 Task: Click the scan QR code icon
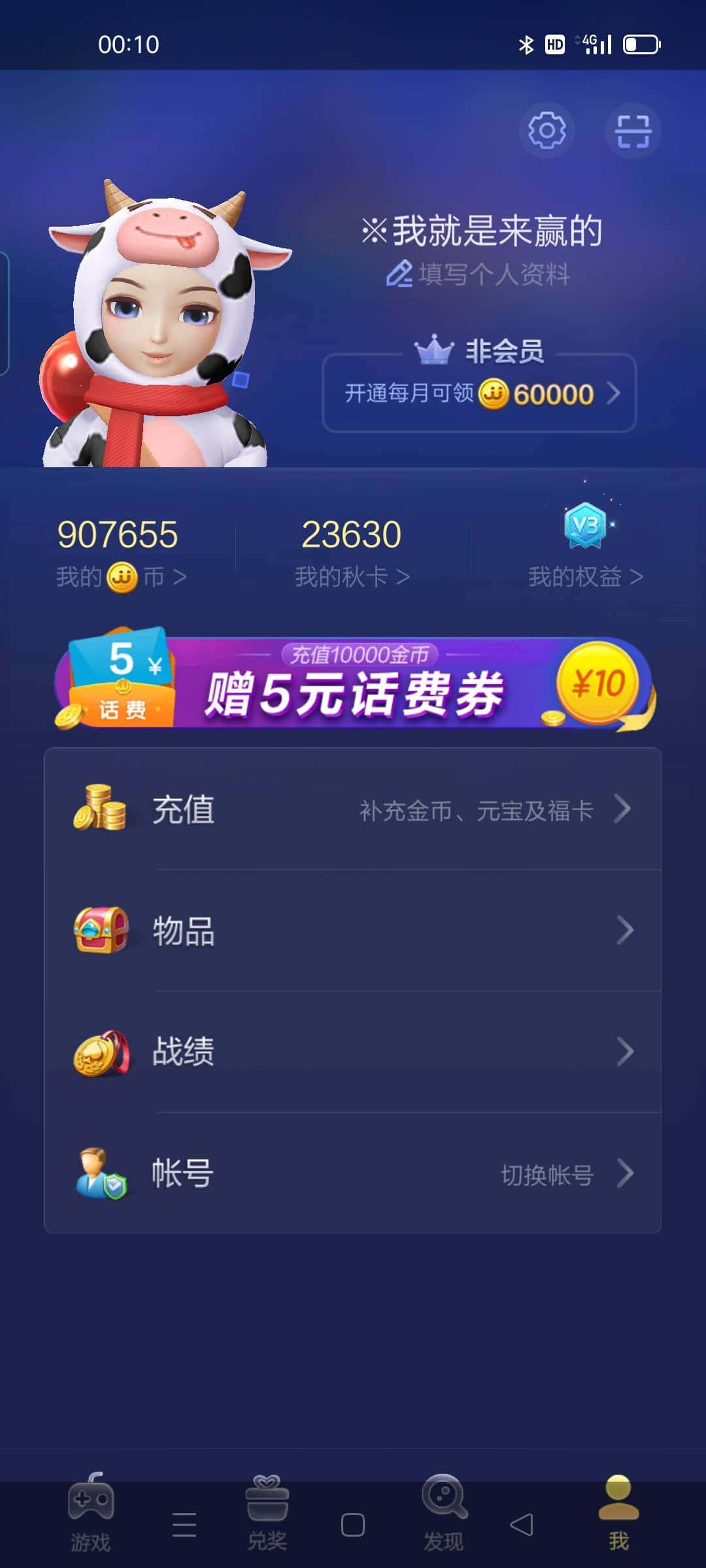[632, 131]
